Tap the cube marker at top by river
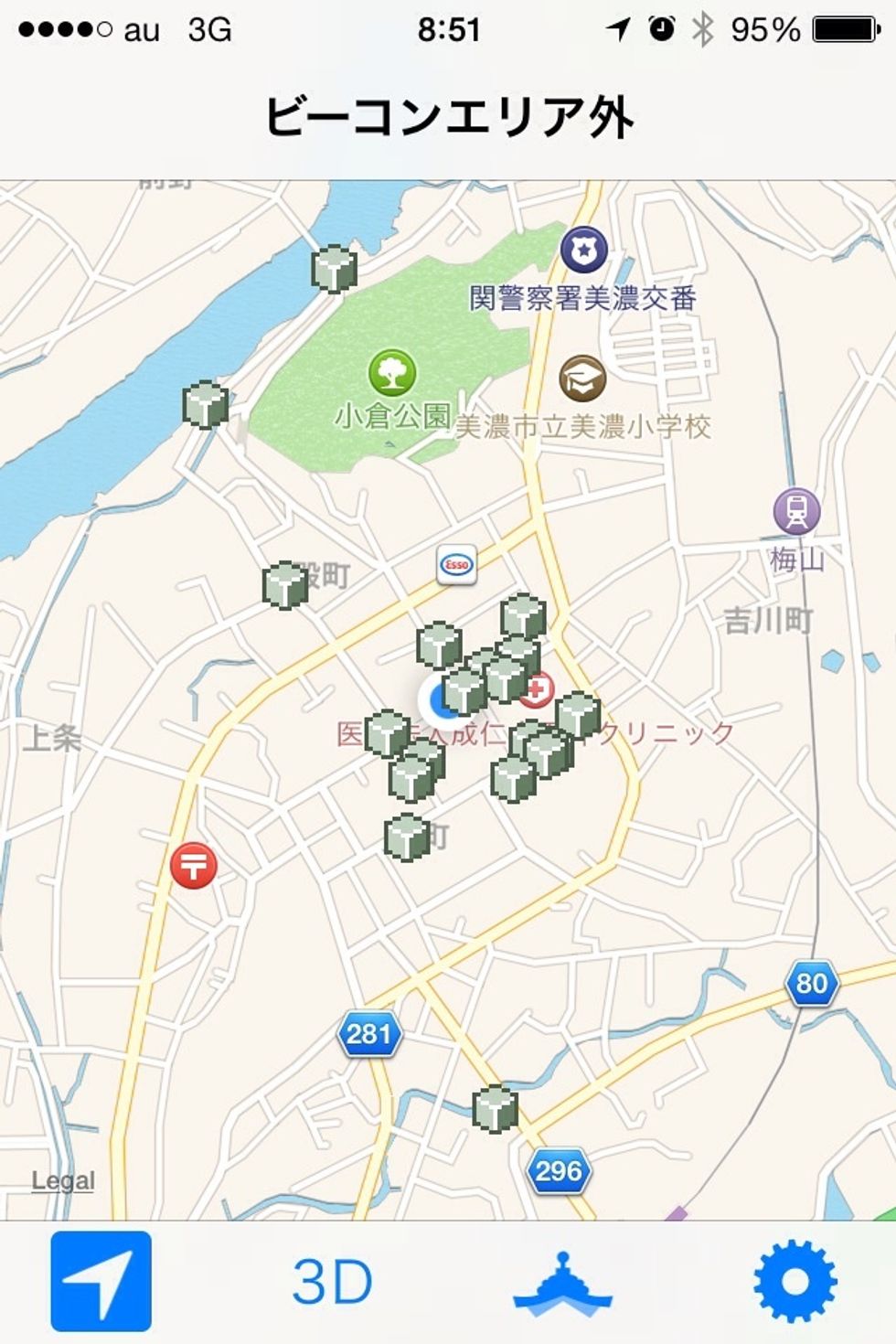The height and width of the screenshot is (1344, 896). point(334,269)
